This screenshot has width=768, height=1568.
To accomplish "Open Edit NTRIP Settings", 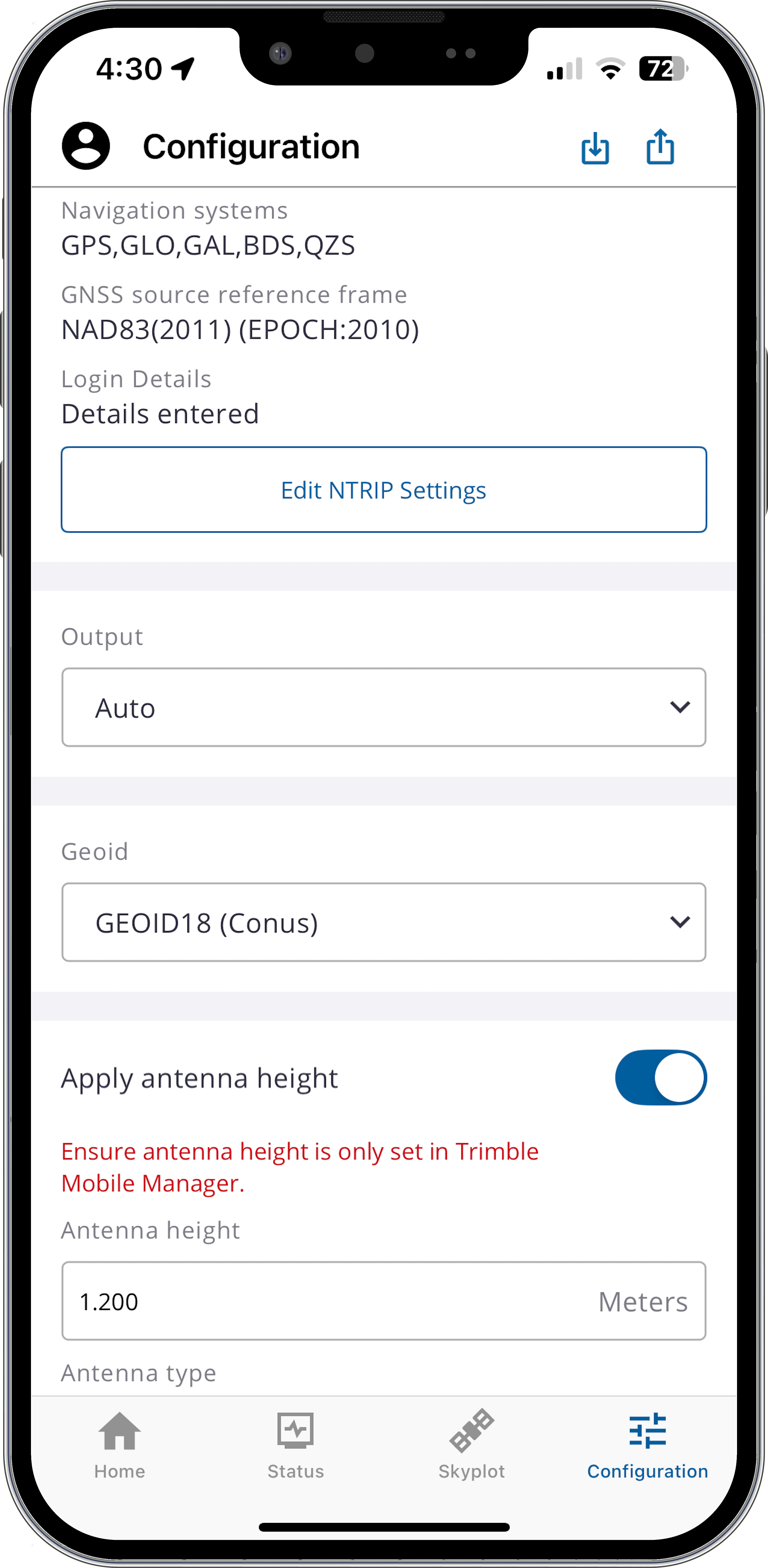I will coord(383,490).
